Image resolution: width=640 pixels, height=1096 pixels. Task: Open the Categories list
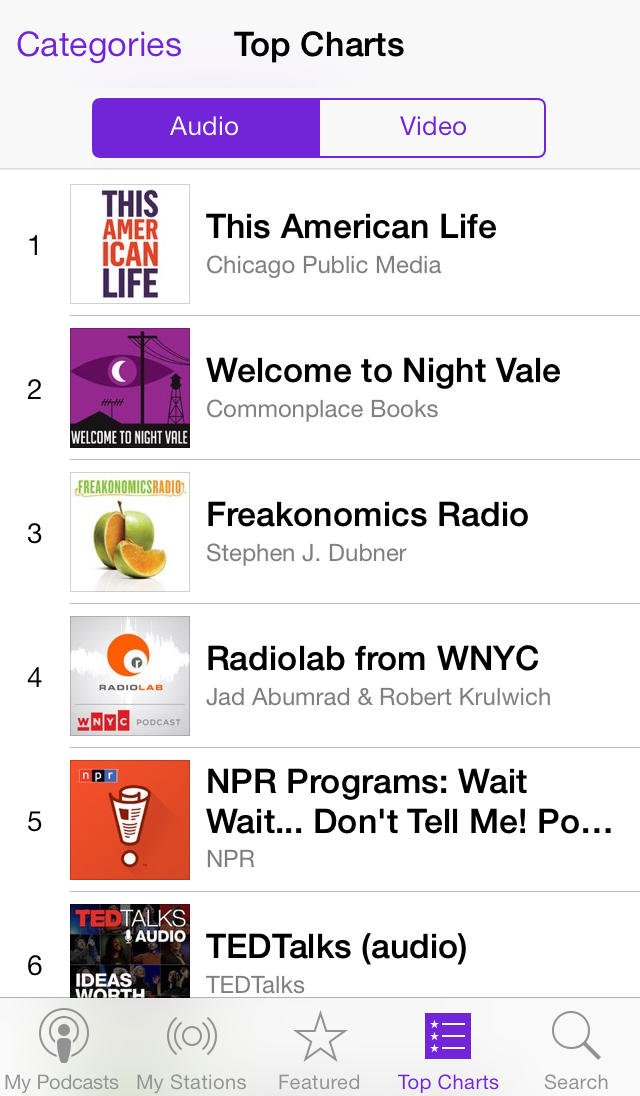99,45
